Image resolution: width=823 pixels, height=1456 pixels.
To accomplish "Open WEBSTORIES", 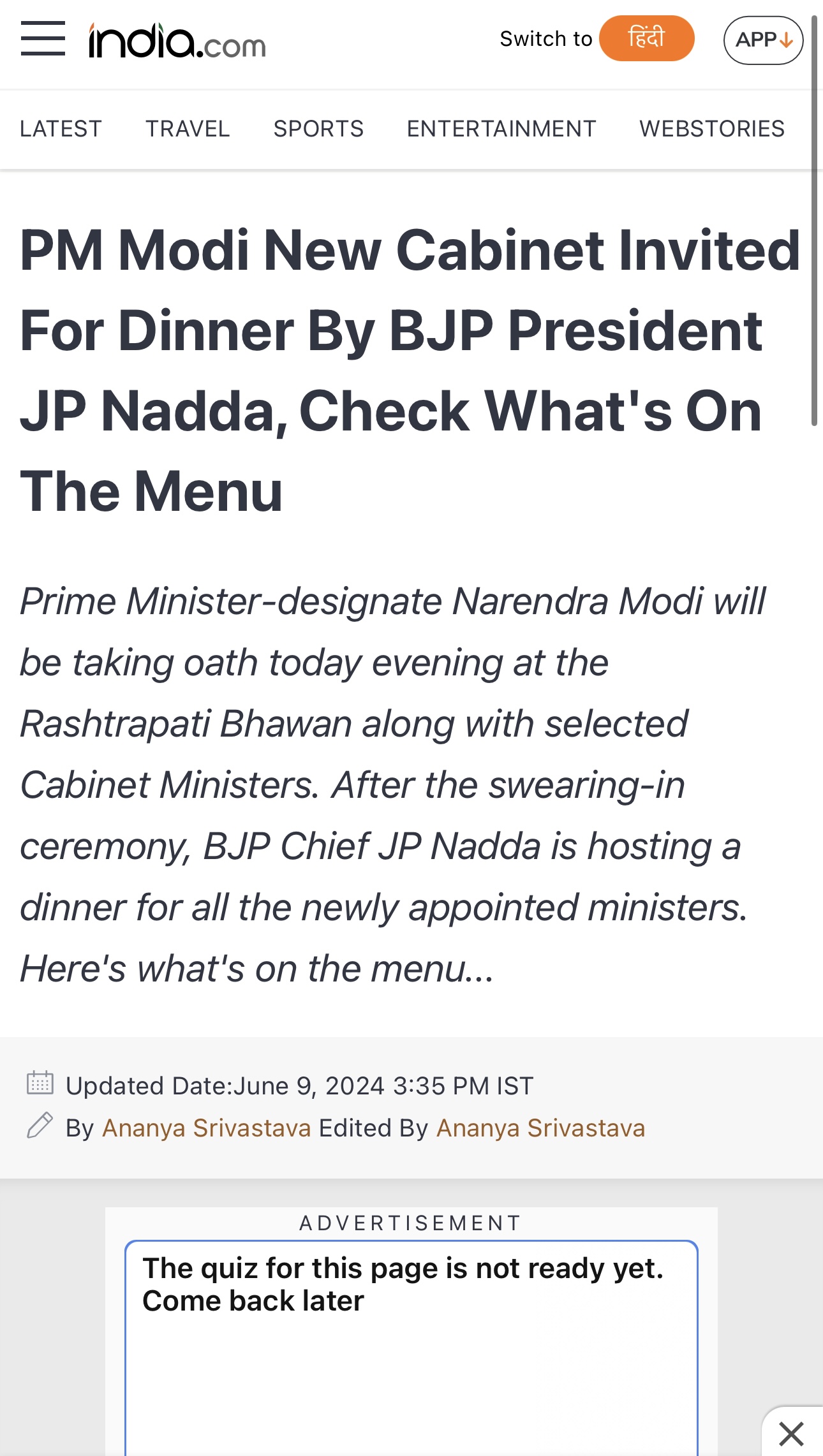I will pos(712,129).
